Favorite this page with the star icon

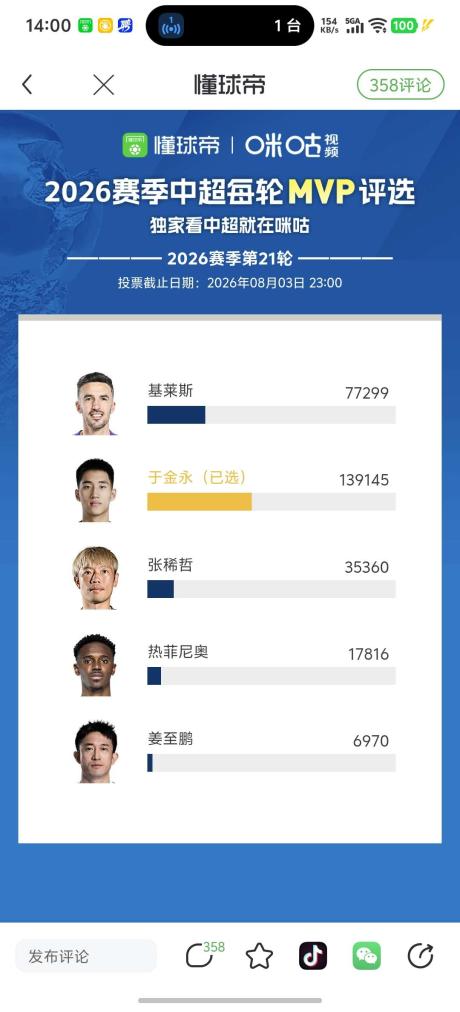[259, 956]
